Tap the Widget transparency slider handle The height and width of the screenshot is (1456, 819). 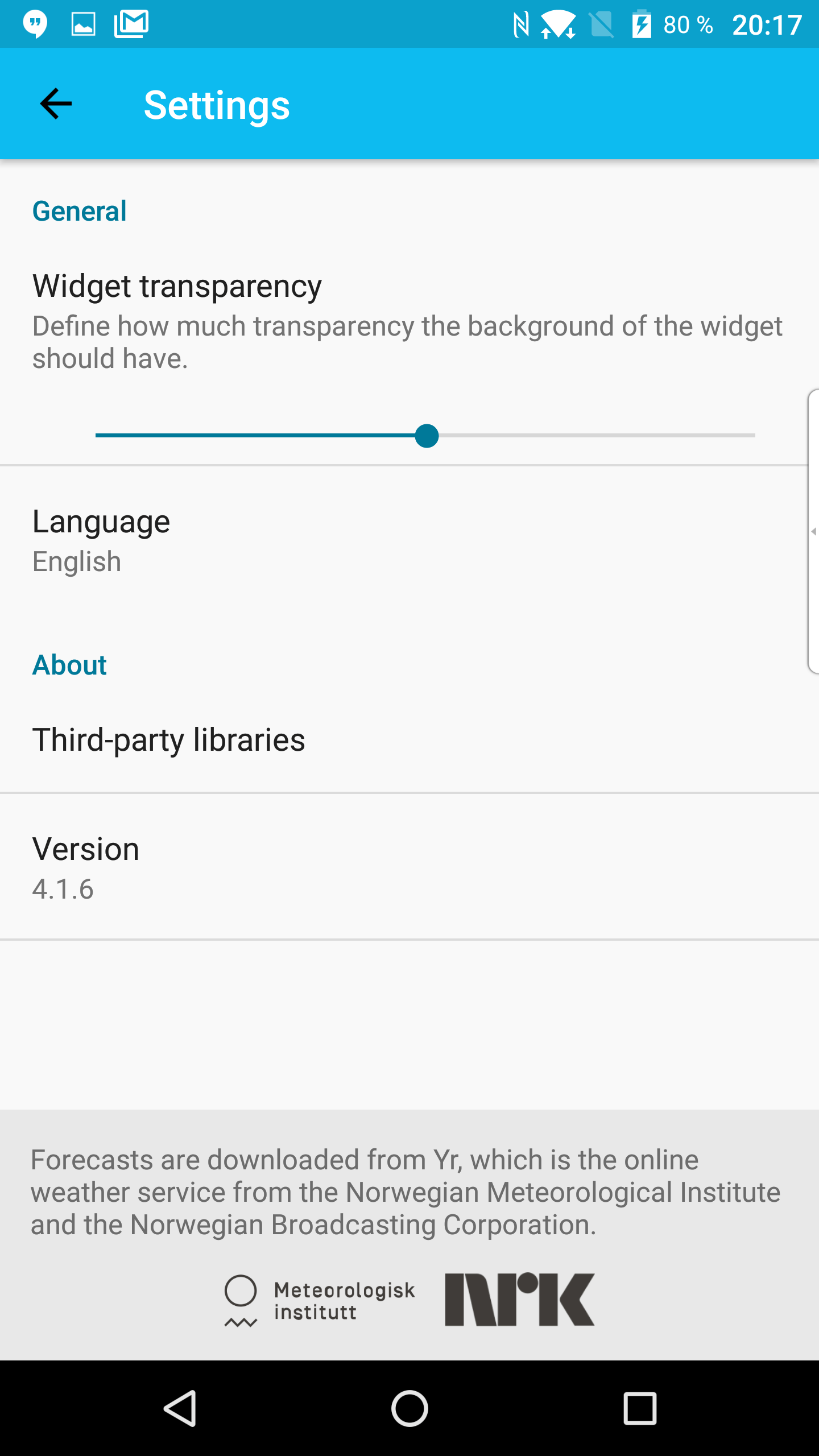click(427, 436)
